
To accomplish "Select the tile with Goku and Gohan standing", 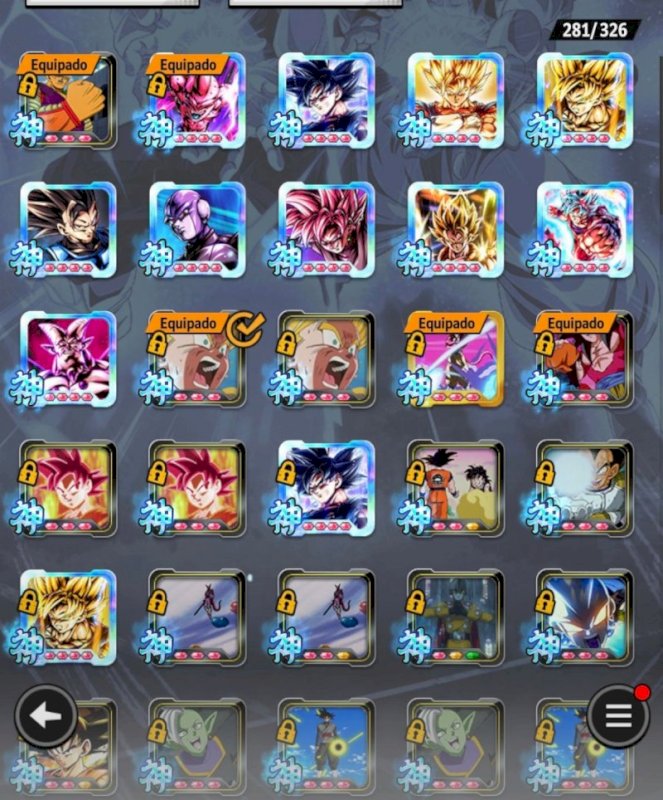I will pos(456,488).
